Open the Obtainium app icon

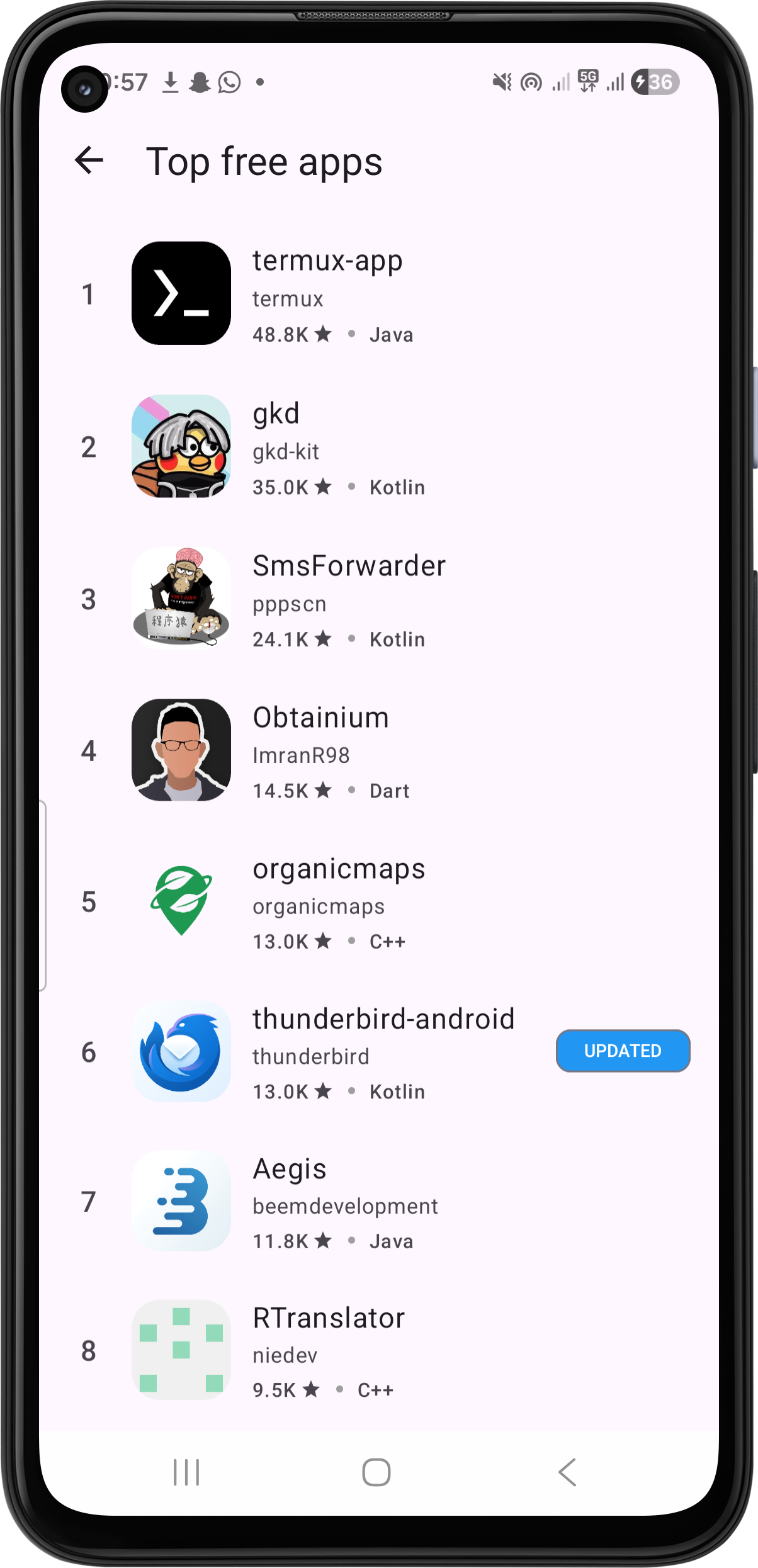pos(181,750)
